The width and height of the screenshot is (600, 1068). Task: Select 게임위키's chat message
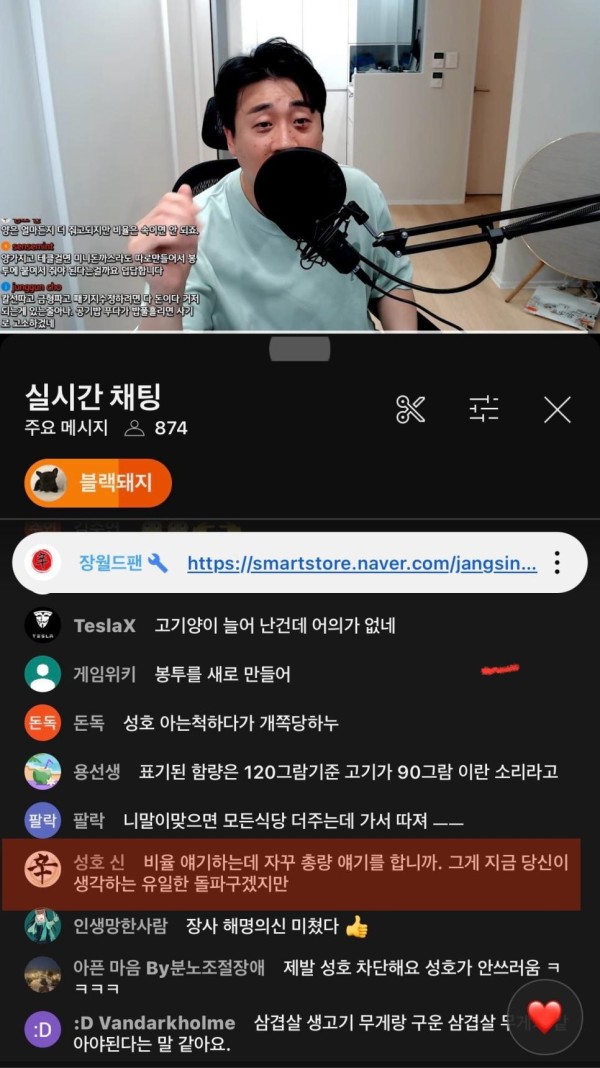[x=222, y=674]
